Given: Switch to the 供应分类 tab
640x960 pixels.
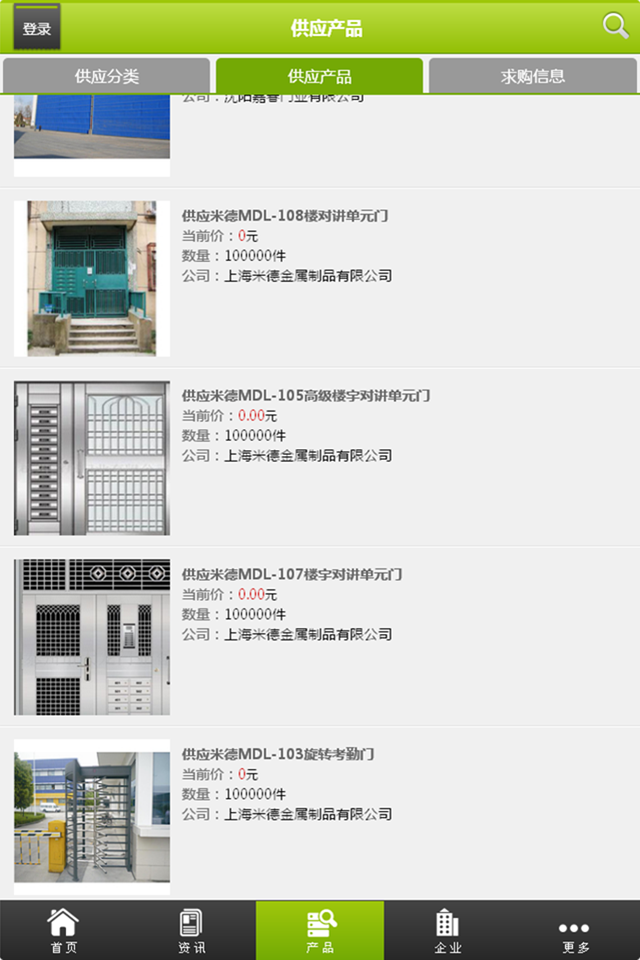Looking at the screenshot, I should (107, 76).
